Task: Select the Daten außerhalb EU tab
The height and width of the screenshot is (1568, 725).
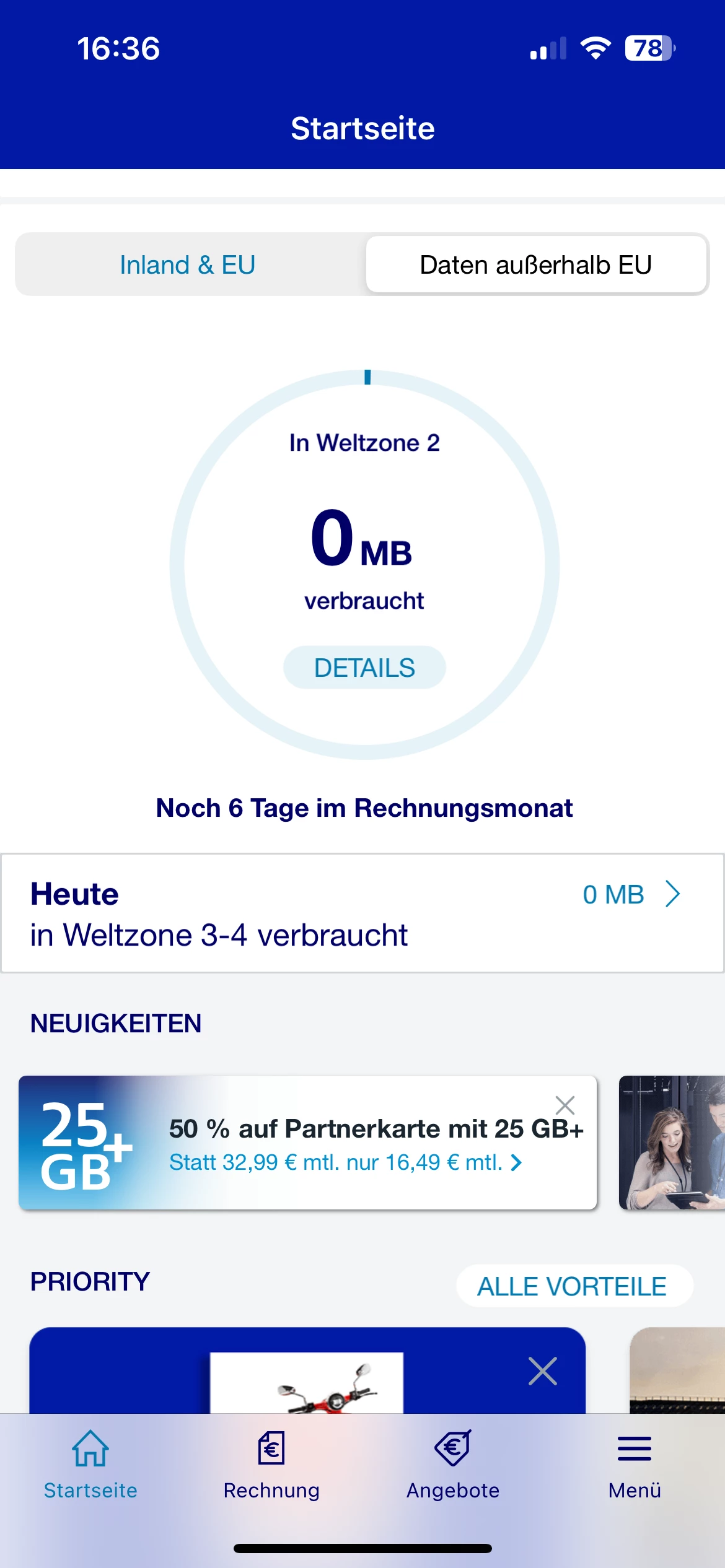Action: [535, 265]
